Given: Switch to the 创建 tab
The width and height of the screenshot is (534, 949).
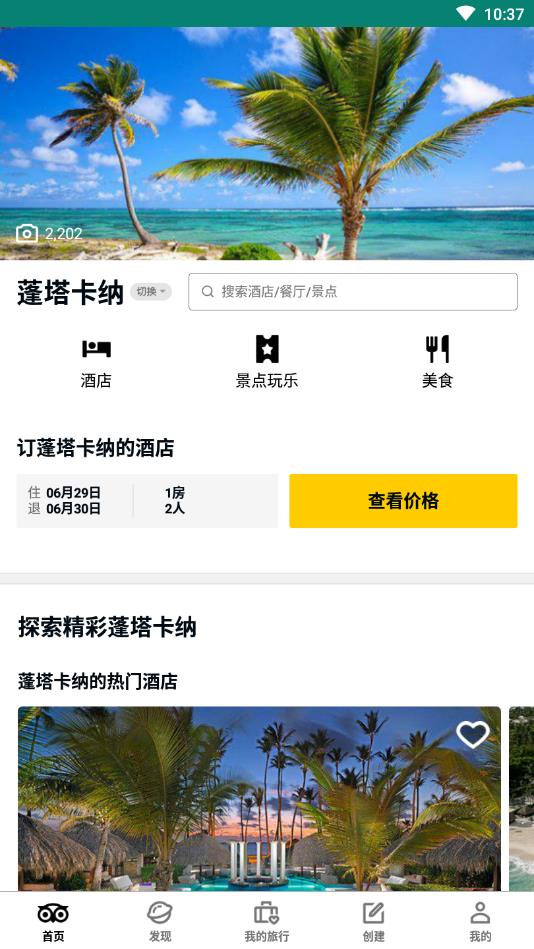Looking at the screenshot, I should click(x=374, y=921).
